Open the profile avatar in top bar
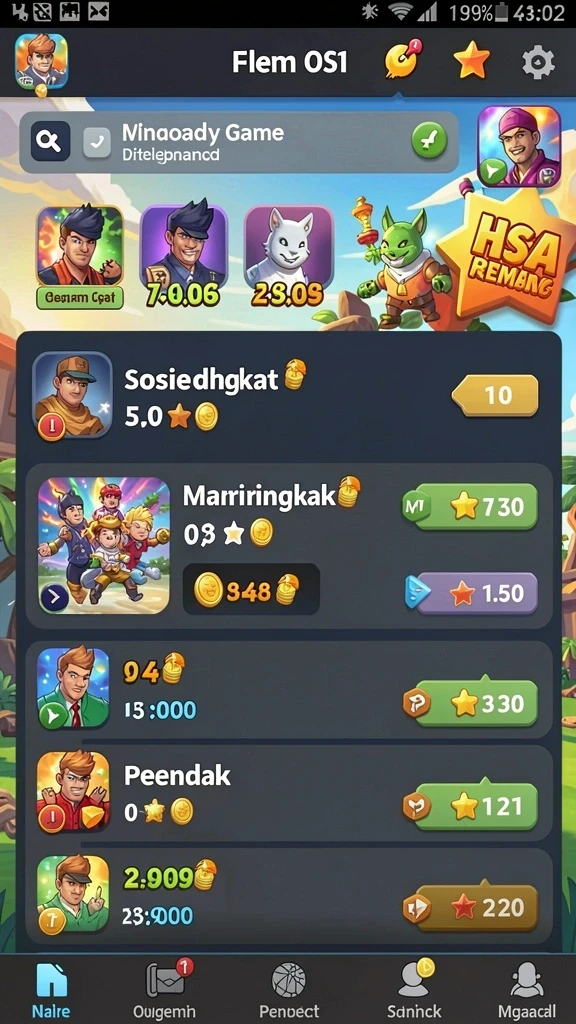This screenshot has width=576, height=1024. (x=41, y=63)
